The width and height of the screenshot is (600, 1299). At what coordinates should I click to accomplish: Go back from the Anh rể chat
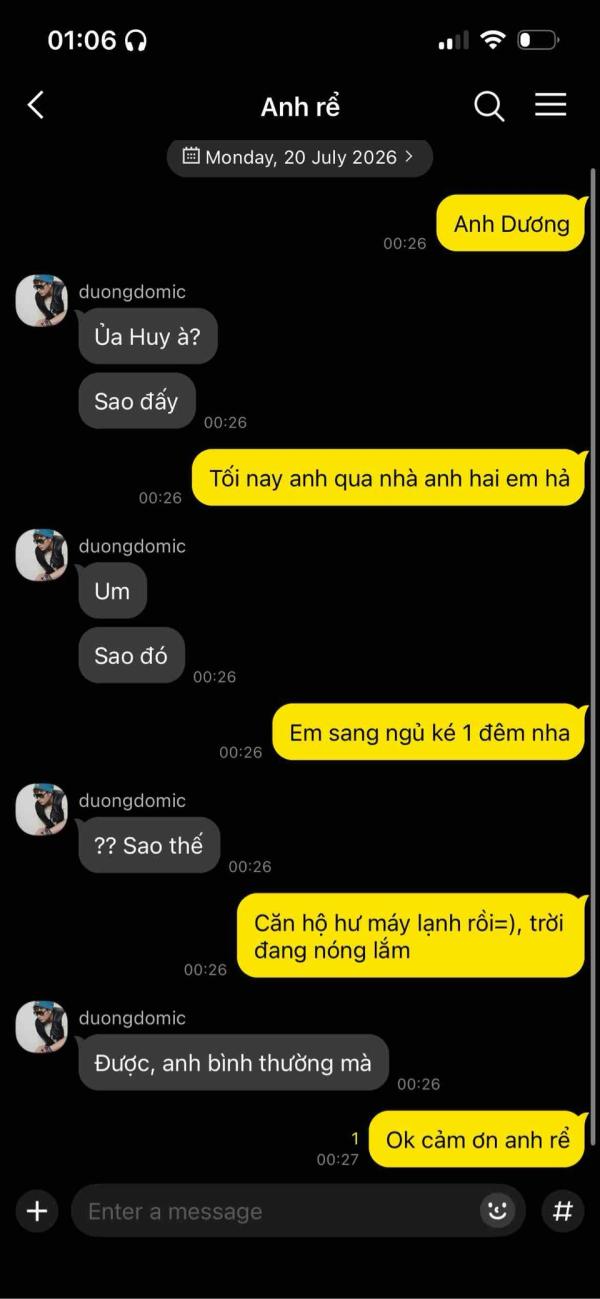tap(36, 105)
